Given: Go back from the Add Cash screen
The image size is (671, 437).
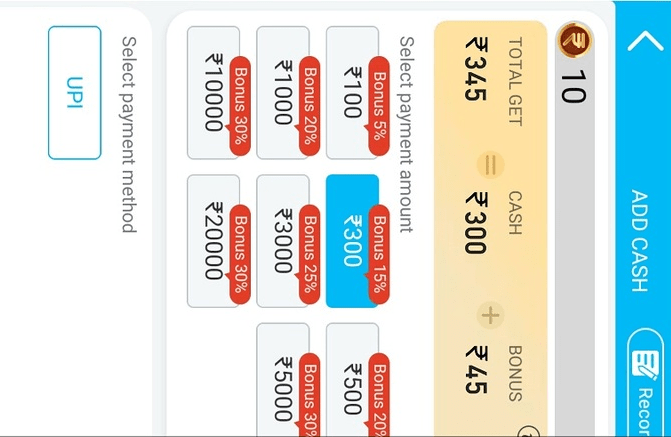Looking at the screenshot, I should tap(640, 42).
